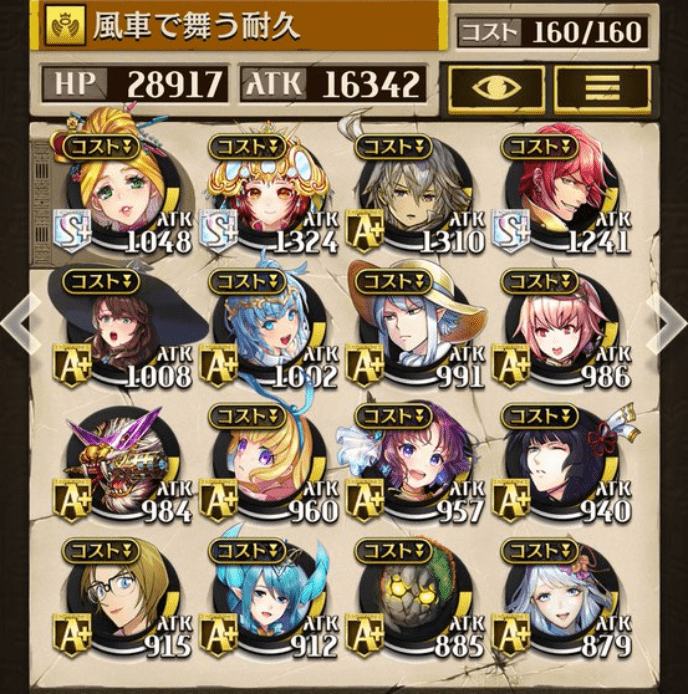Viewport: 688px width, 694px height.
Task: Open the hamburger list menu
Action: click(x=603, y=89)
